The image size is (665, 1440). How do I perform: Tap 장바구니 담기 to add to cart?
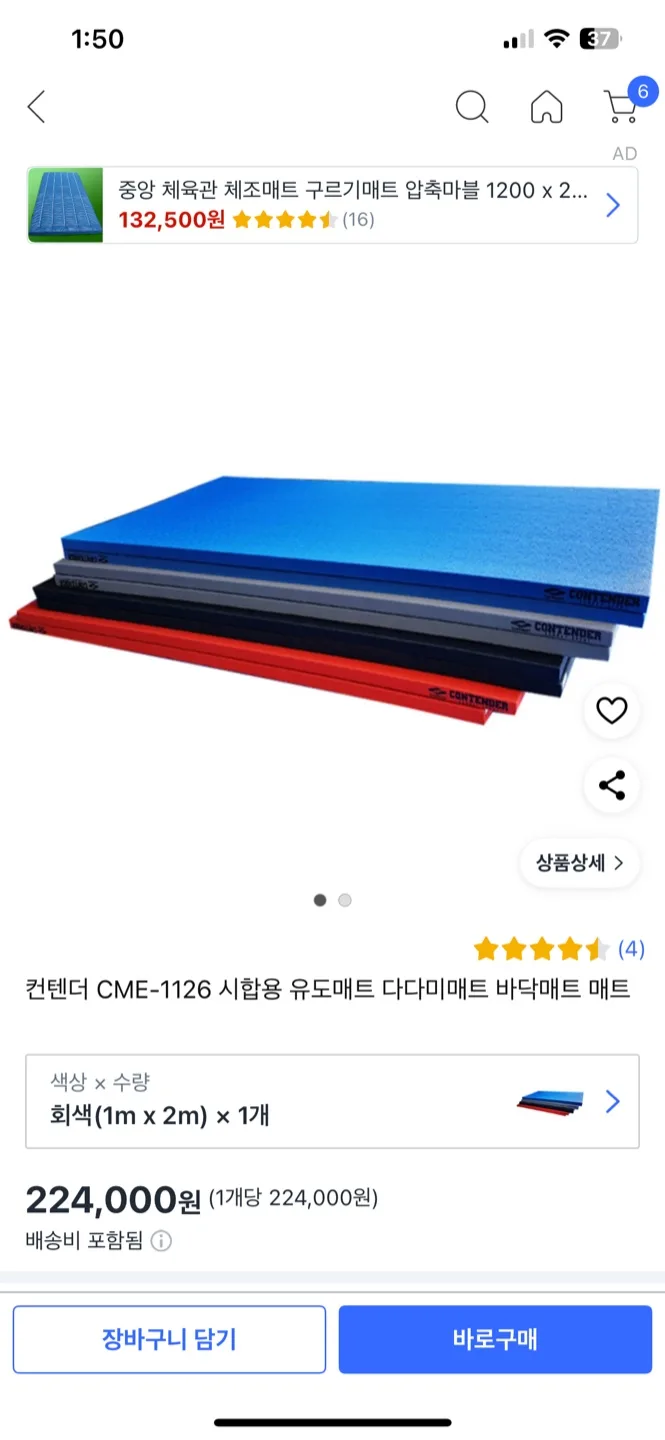point(169,1339)
